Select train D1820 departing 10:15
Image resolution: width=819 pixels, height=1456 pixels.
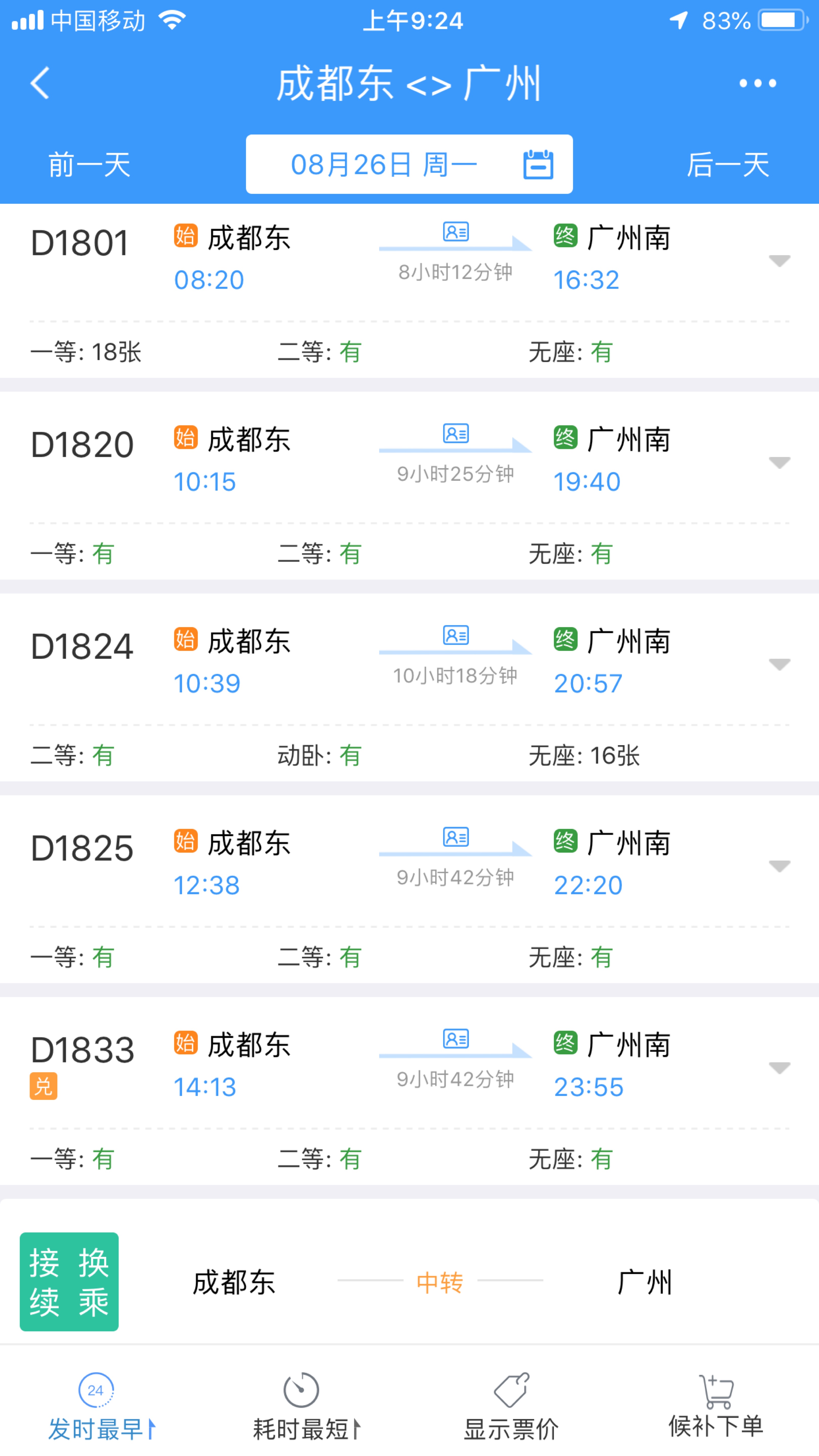coord(409,486)
